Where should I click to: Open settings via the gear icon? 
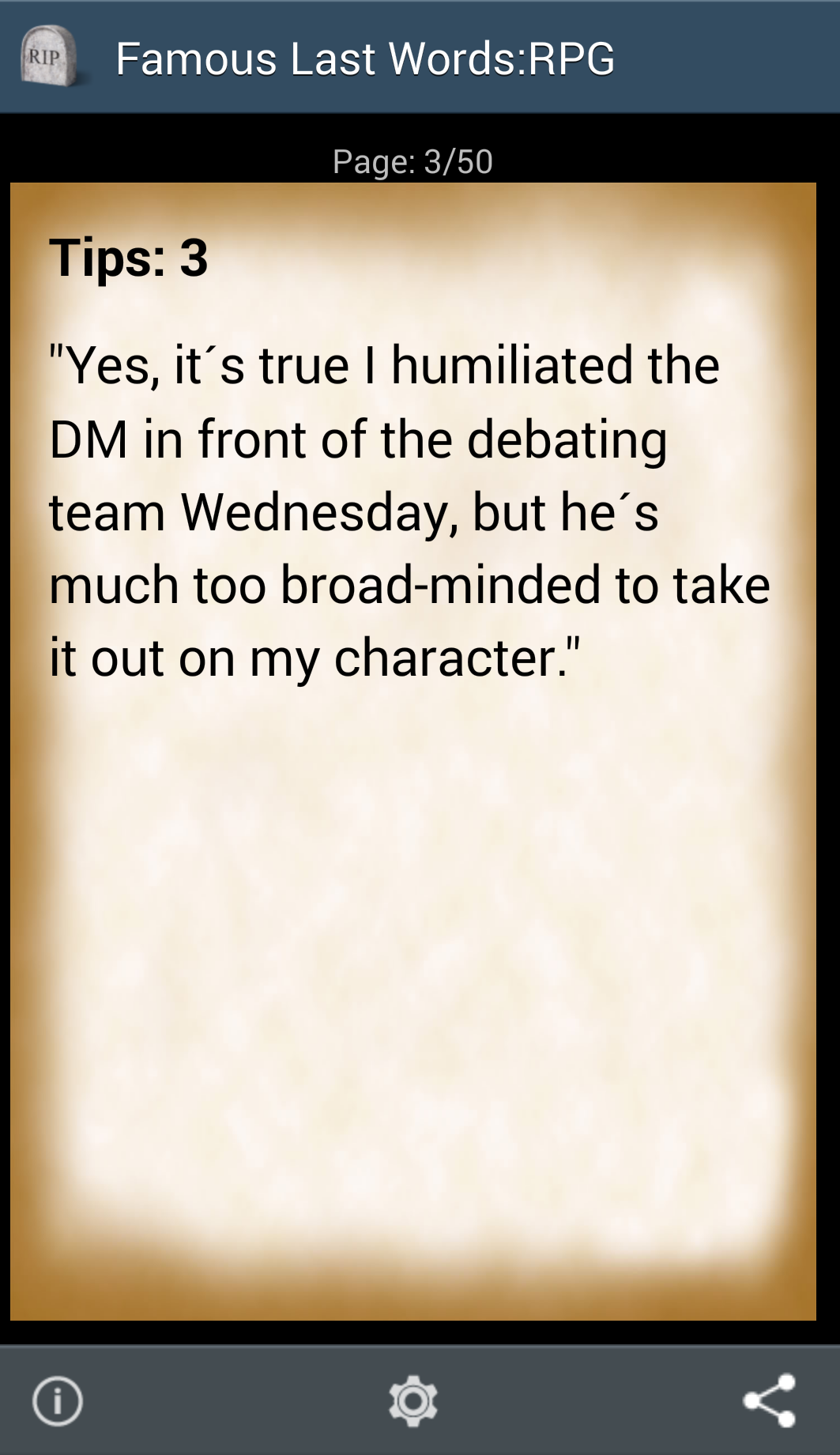412,1401
